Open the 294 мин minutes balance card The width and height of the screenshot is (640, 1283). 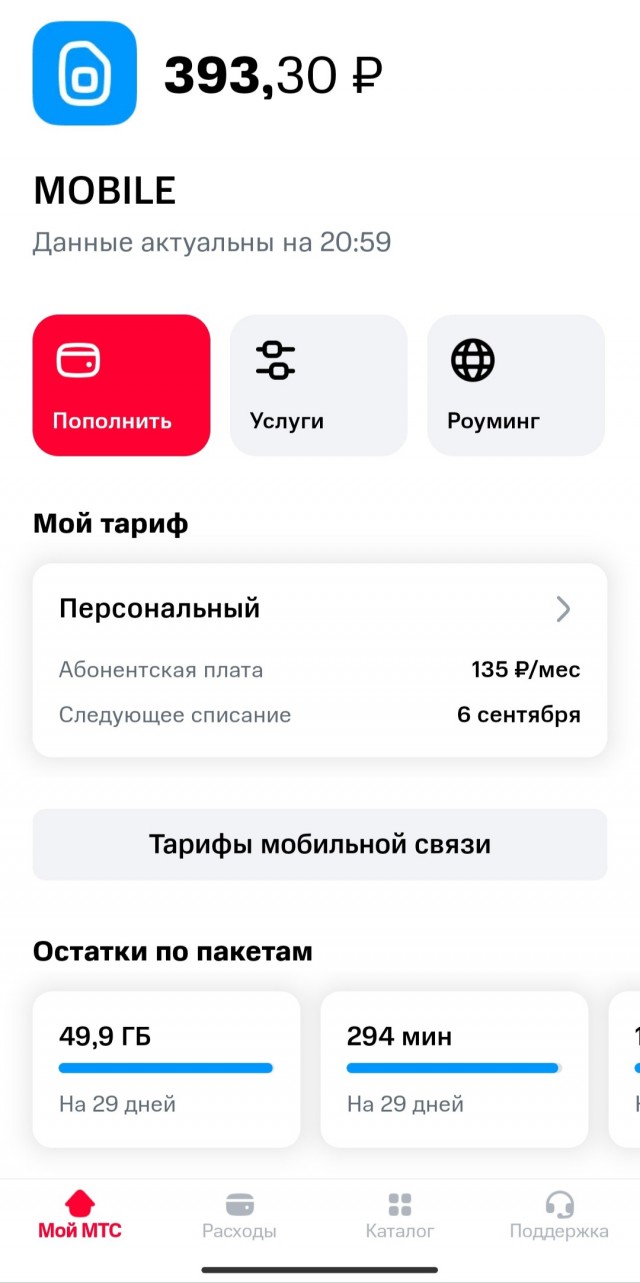point(454,1068)
